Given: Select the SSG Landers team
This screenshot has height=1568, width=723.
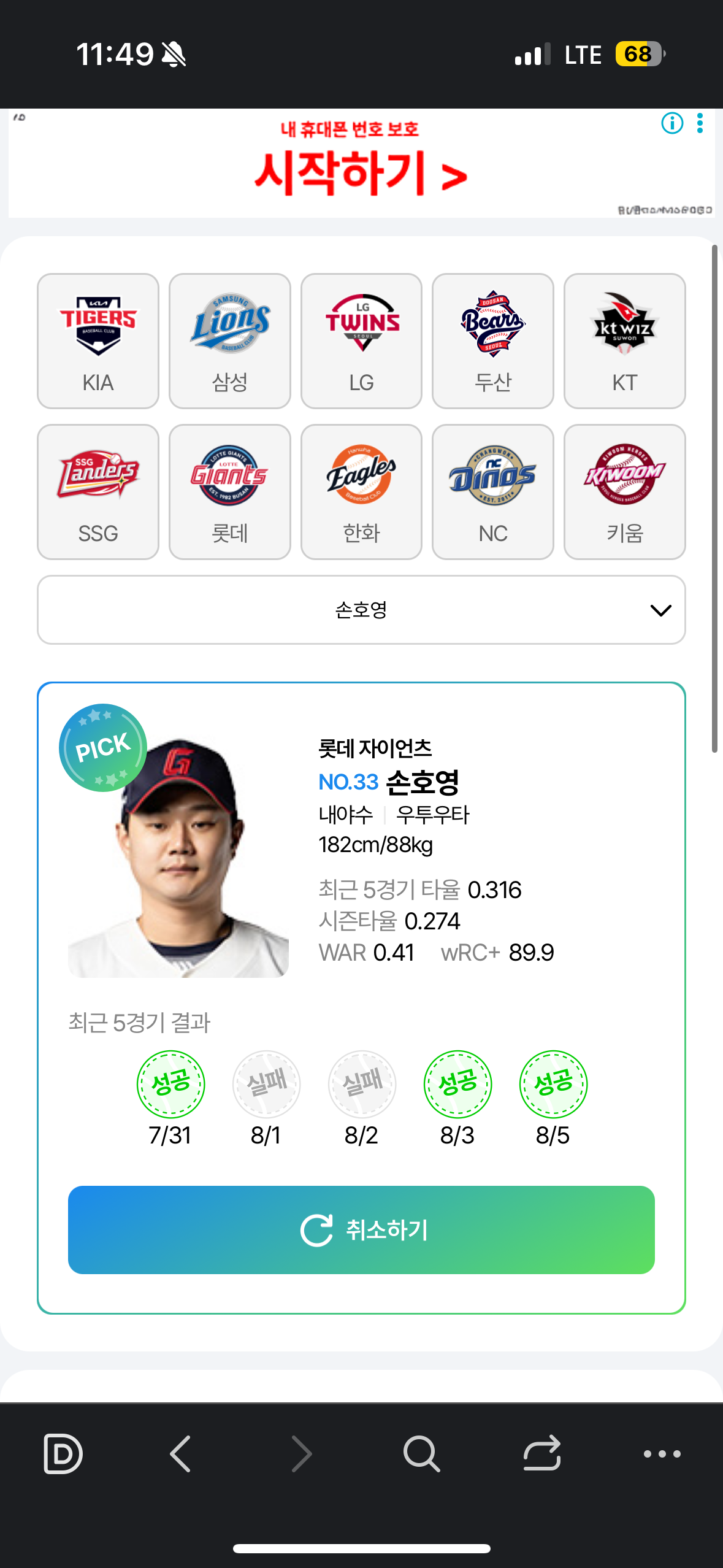Looking at the screenshot, I should 98,492.
